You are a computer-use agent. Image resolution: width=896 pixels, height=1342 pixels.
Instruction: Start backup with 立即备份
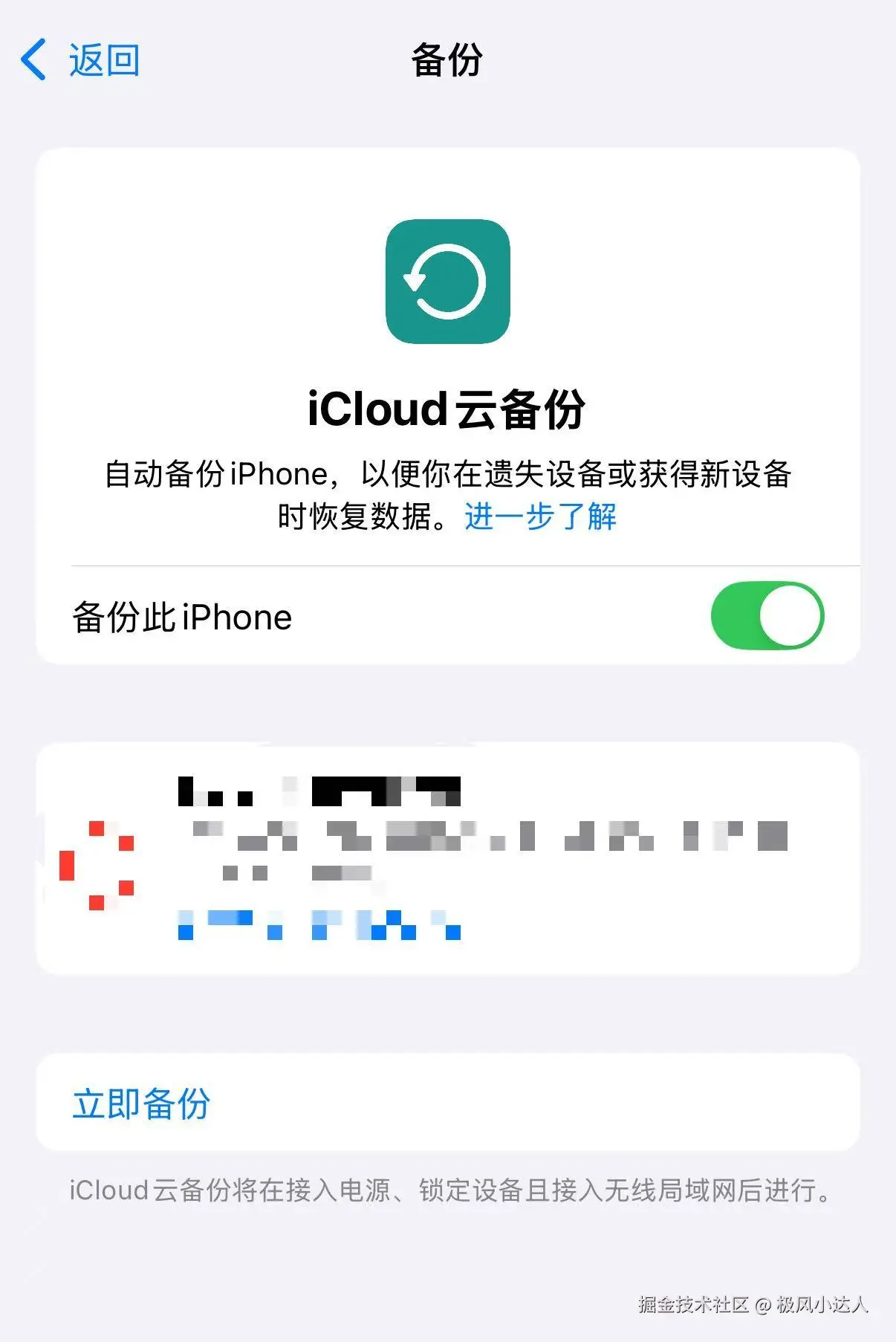141,1103
